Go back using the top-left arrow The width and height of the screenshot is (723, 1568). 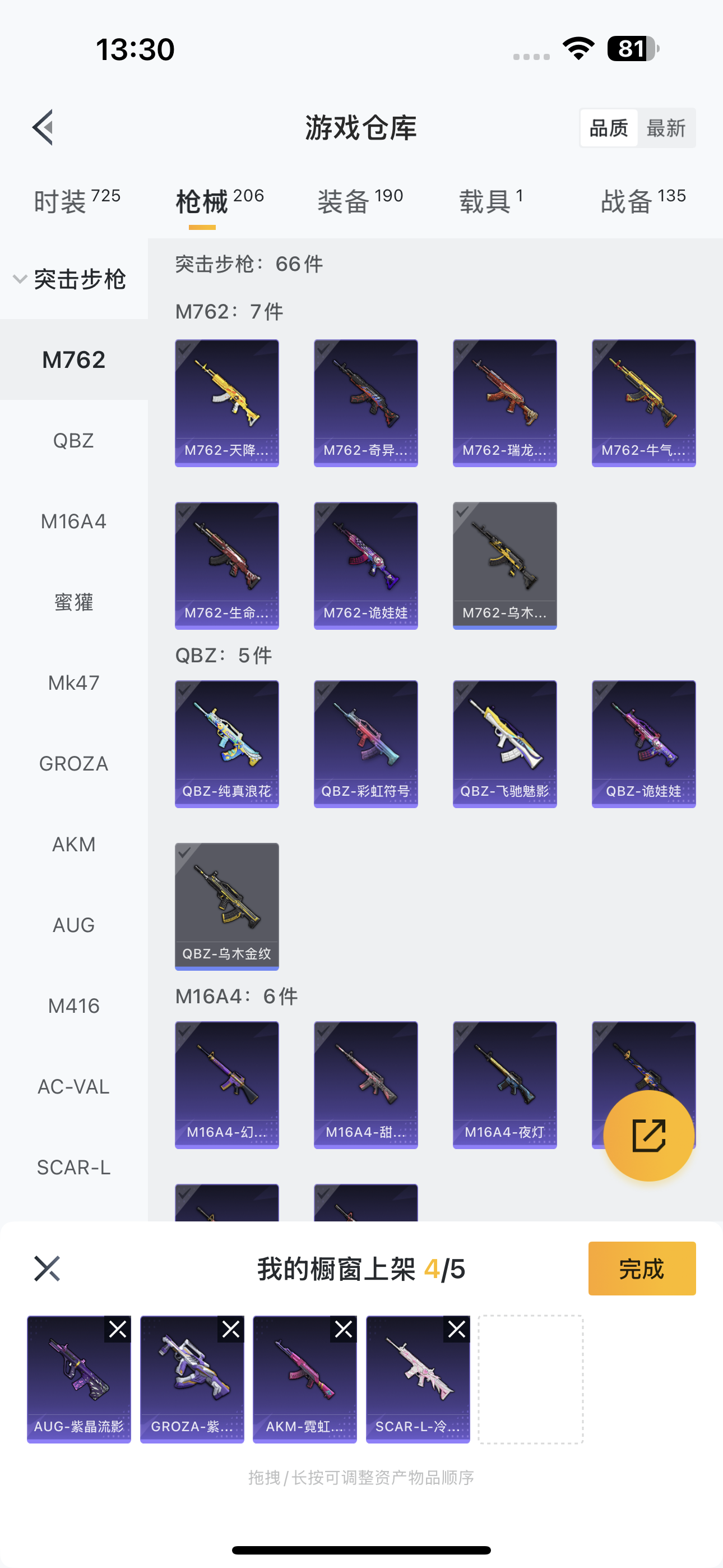(x=44, y=128)
